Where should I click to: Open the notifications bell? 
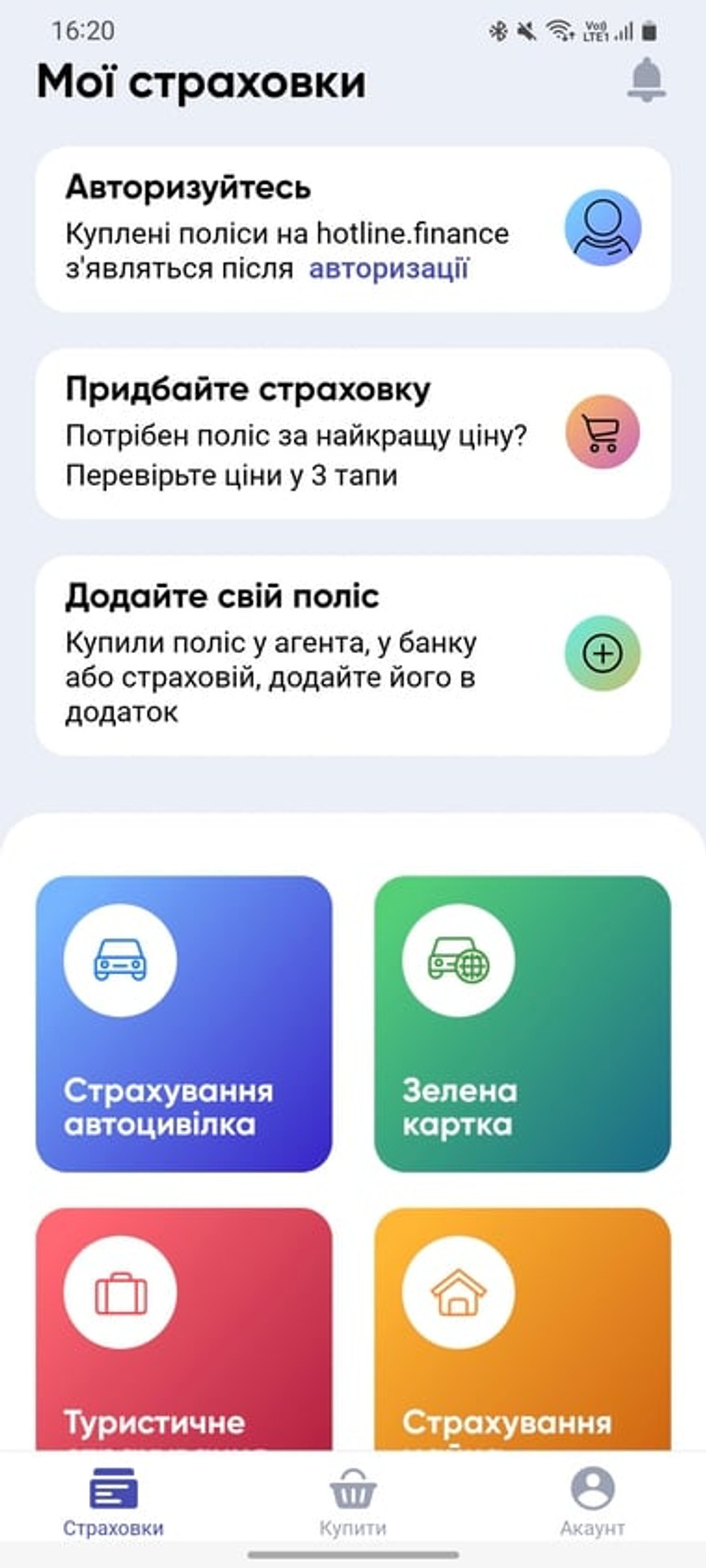pyautogui.click(x=646, y=79)
